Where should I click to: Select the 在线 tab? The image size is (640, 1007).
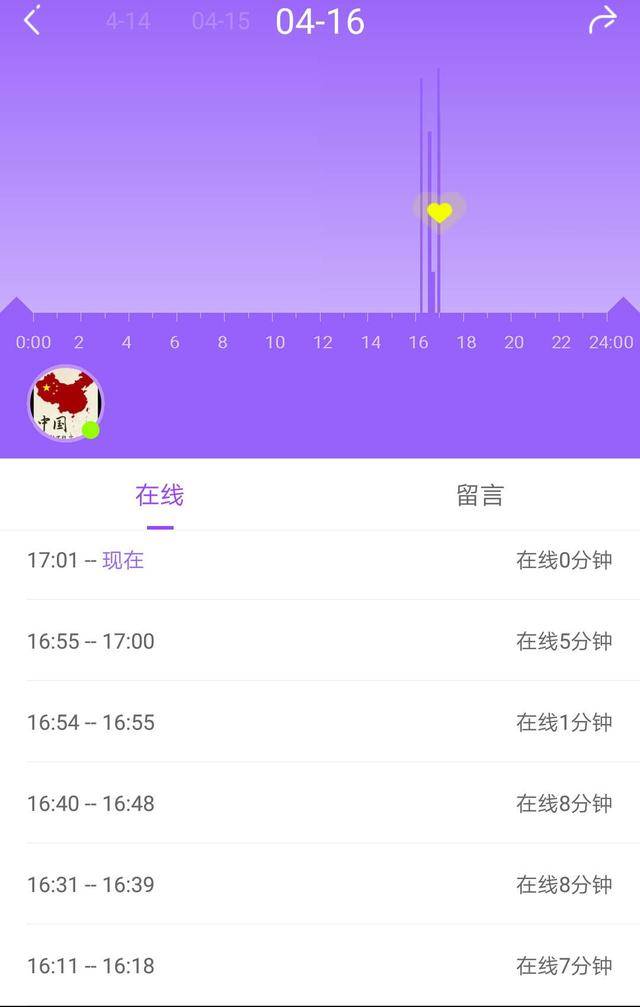(160, 495)
